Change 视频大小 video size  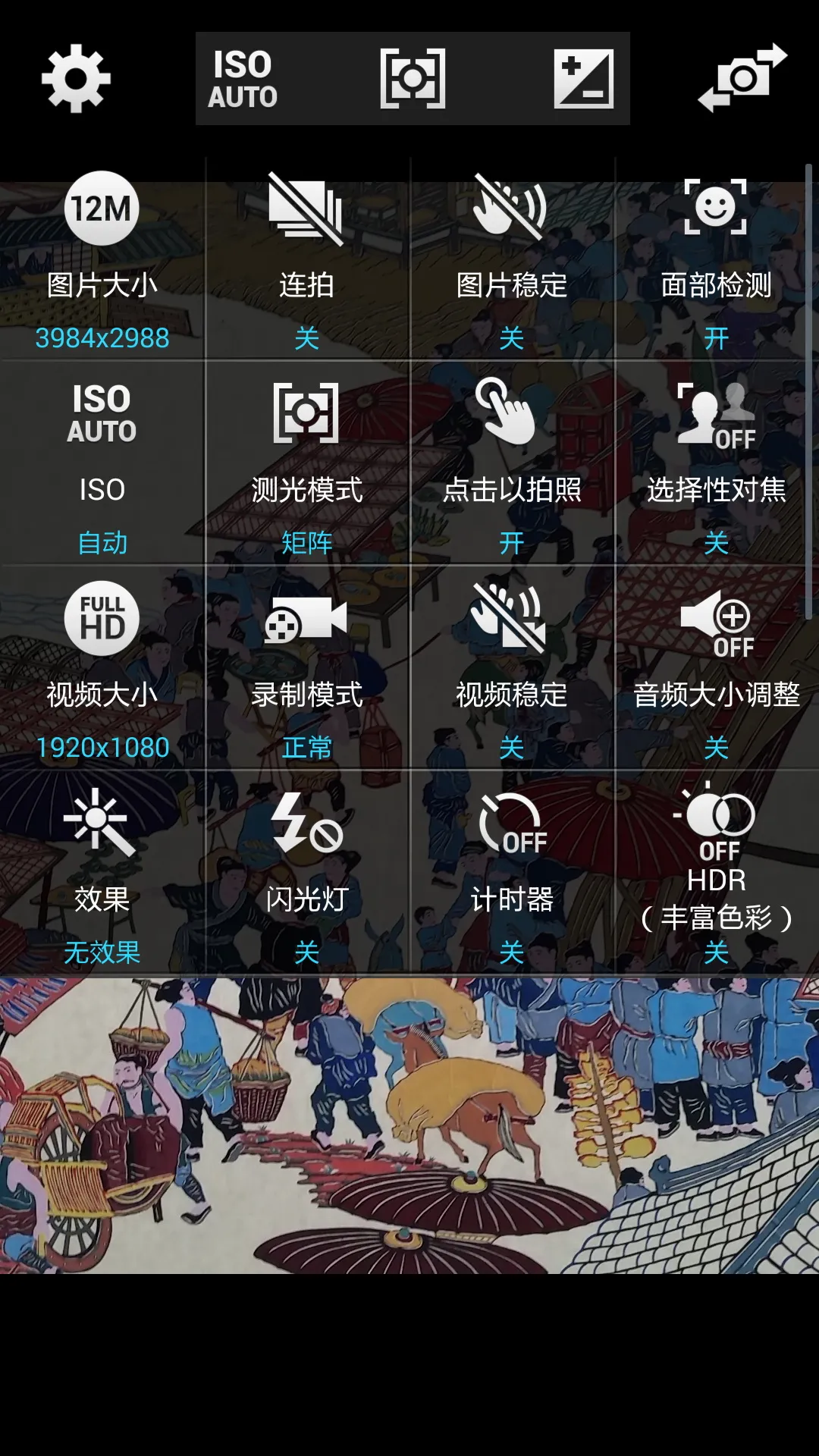[102, 670]
